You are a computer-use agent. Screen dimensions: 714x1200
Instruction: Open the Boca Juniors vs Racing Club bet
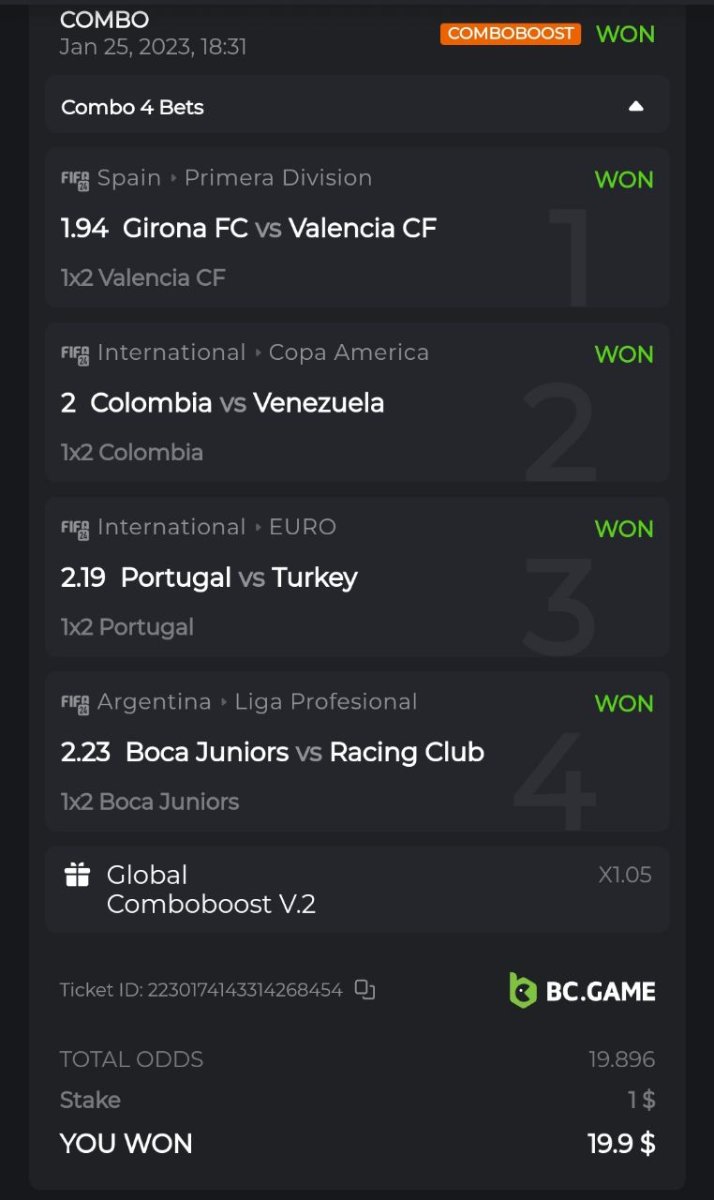pyautogui.click(x=357, y=752)
